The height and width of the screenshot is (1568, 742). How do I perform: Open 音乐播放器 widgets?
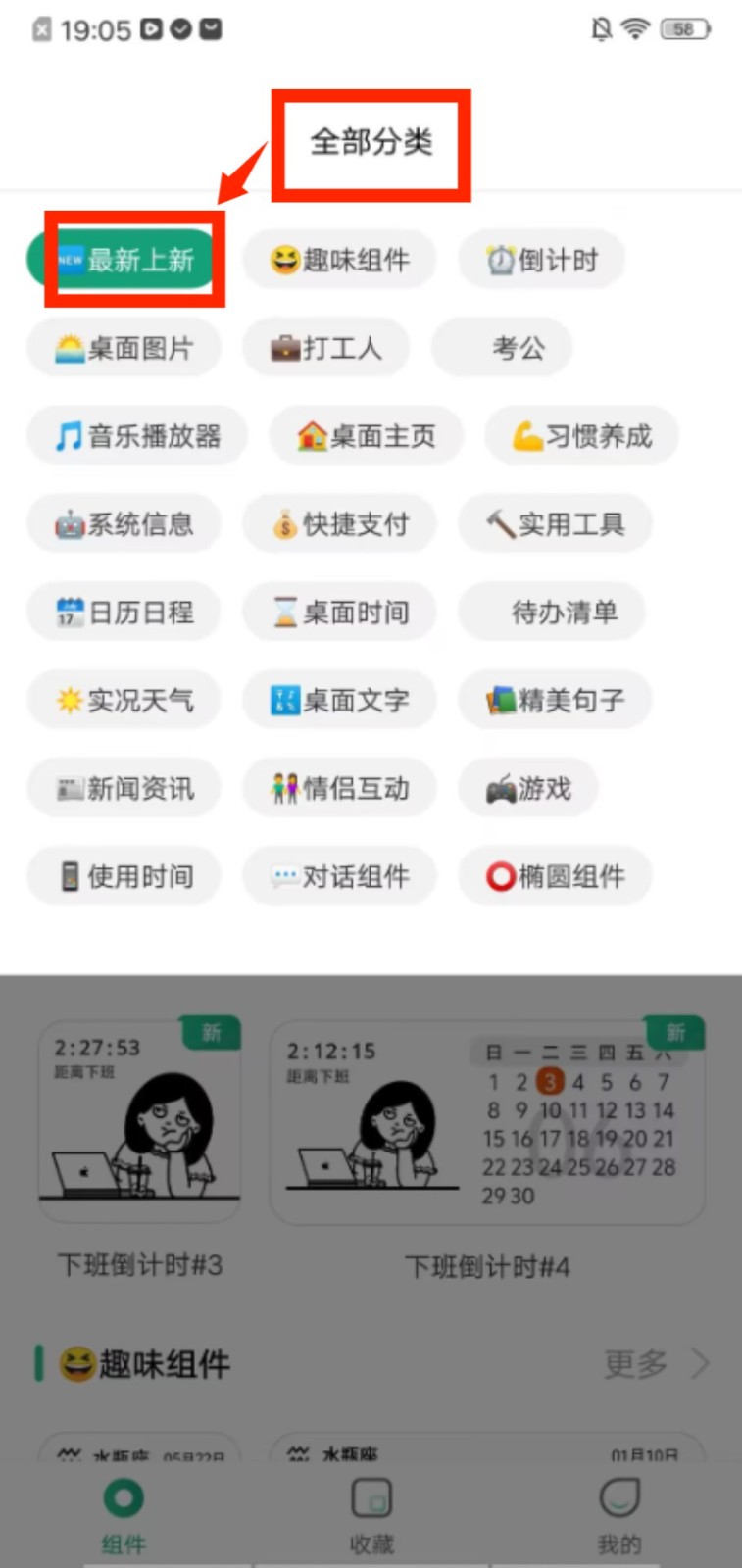pyautogui.click(x=137, y=436)
